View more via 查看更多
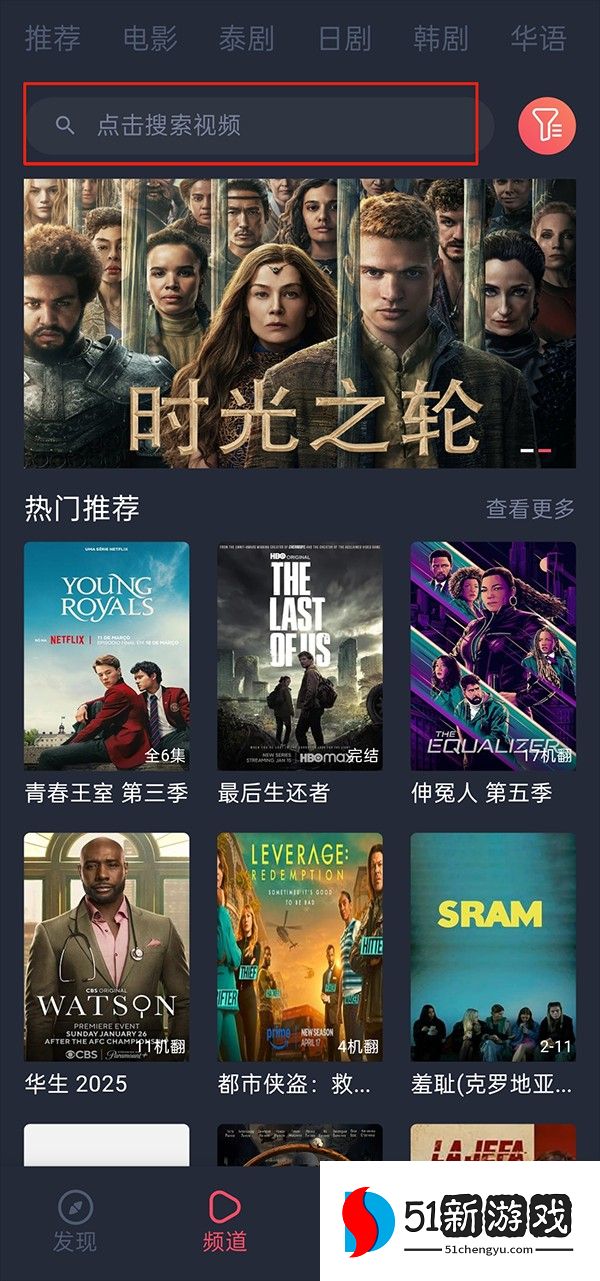The height and width of the screenshot is (1281, 600). pos(530,508)
